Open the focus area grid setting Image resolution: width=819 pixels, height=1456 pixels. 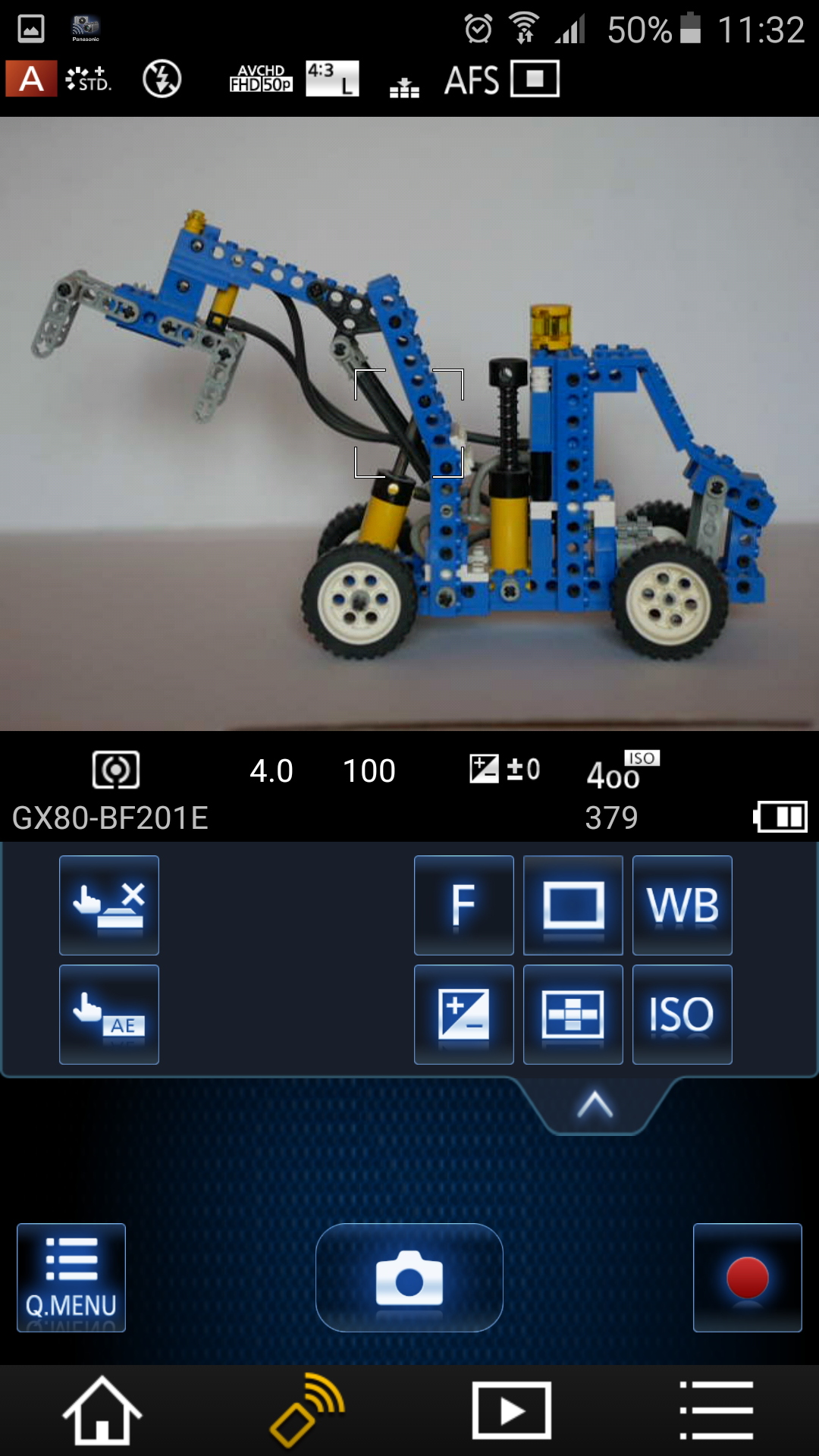tap(573, 1015)
